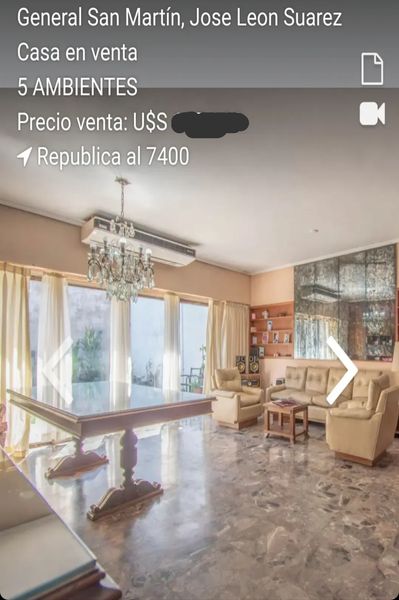Open the property details document icon
Screen dimensions: 399x600
click(372, 69)
